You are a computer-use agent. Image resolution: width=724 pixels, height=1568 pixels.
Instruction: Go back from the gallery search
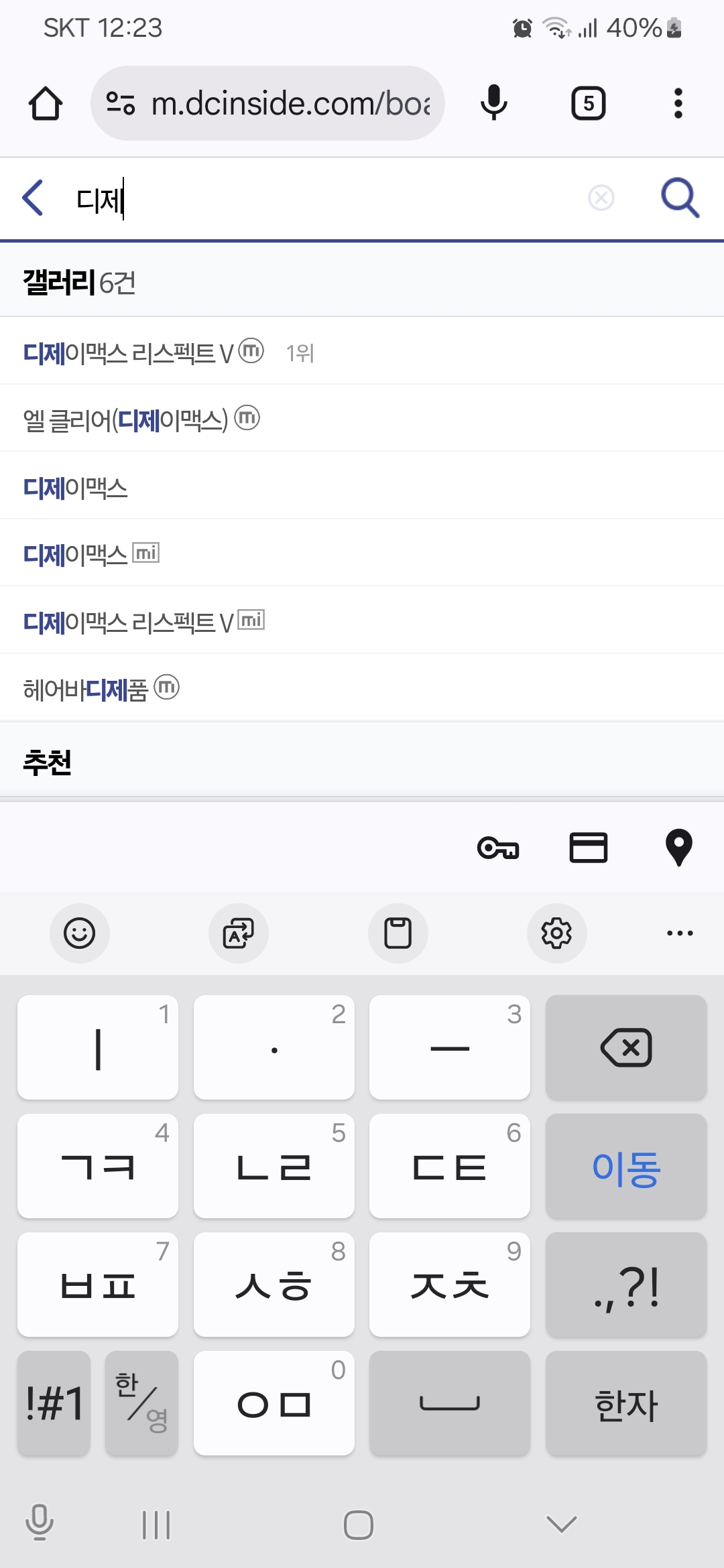(34, 198)
